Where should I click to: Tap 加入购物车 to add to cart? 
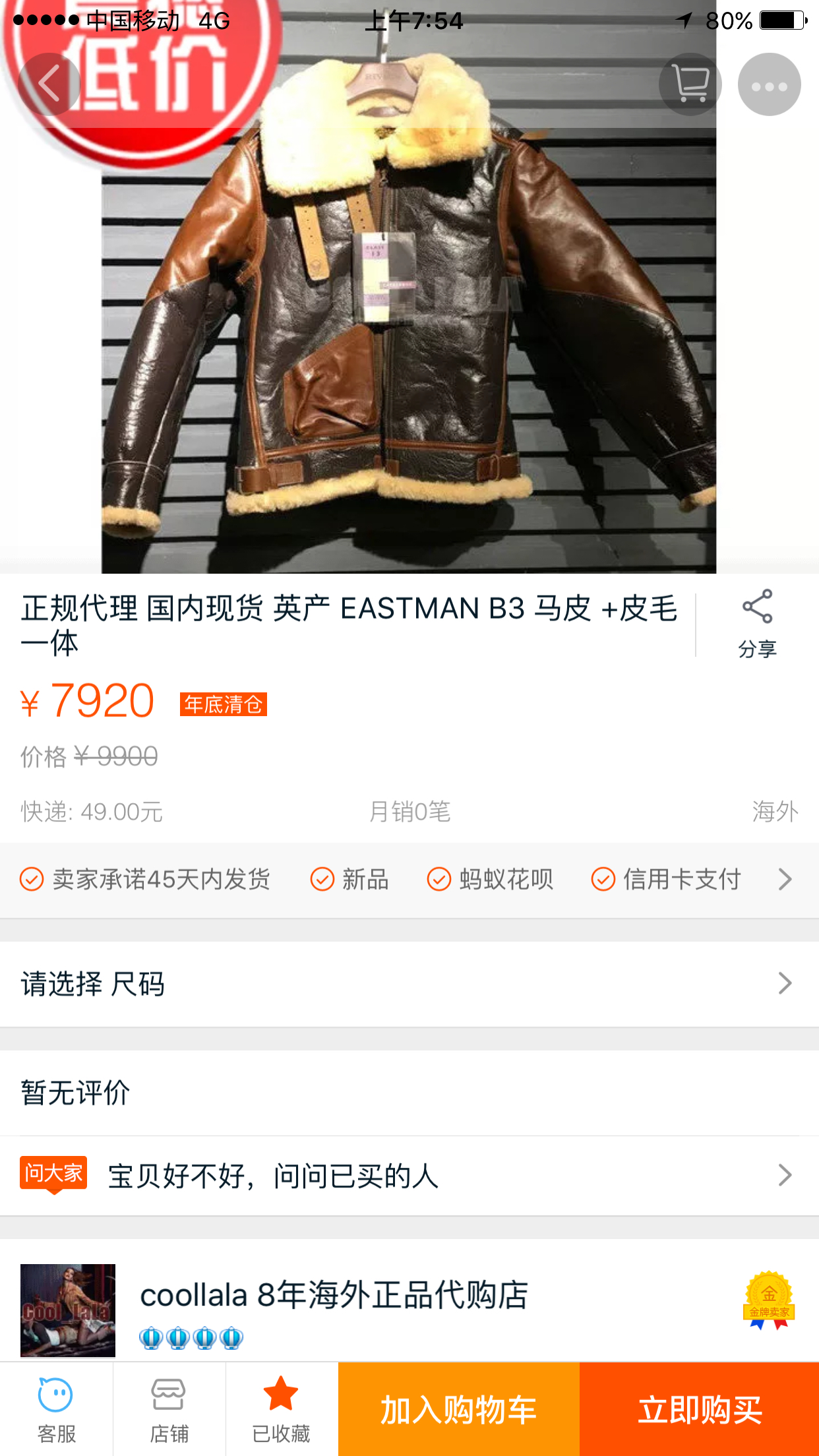point(459,1410)
